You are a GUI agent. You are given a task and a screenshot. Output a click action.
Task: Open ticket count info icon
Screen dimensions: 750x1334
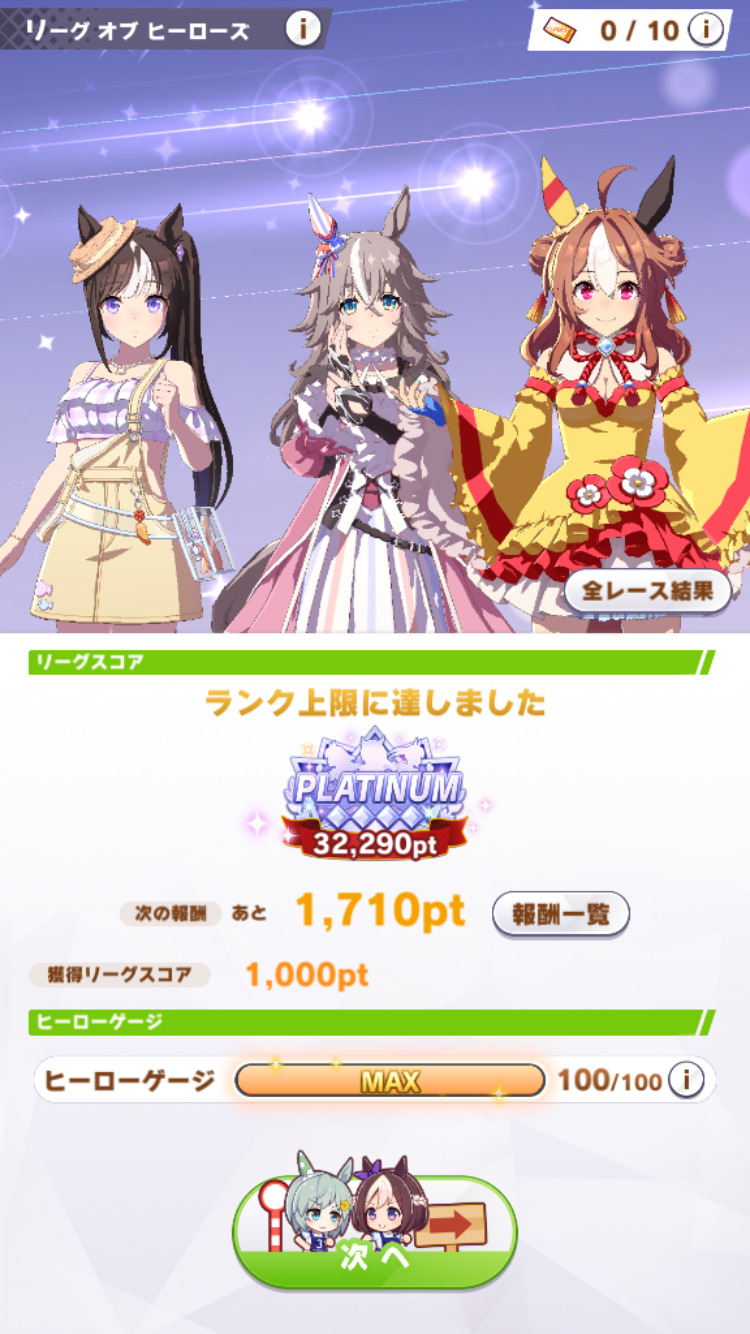click(705, 30)
